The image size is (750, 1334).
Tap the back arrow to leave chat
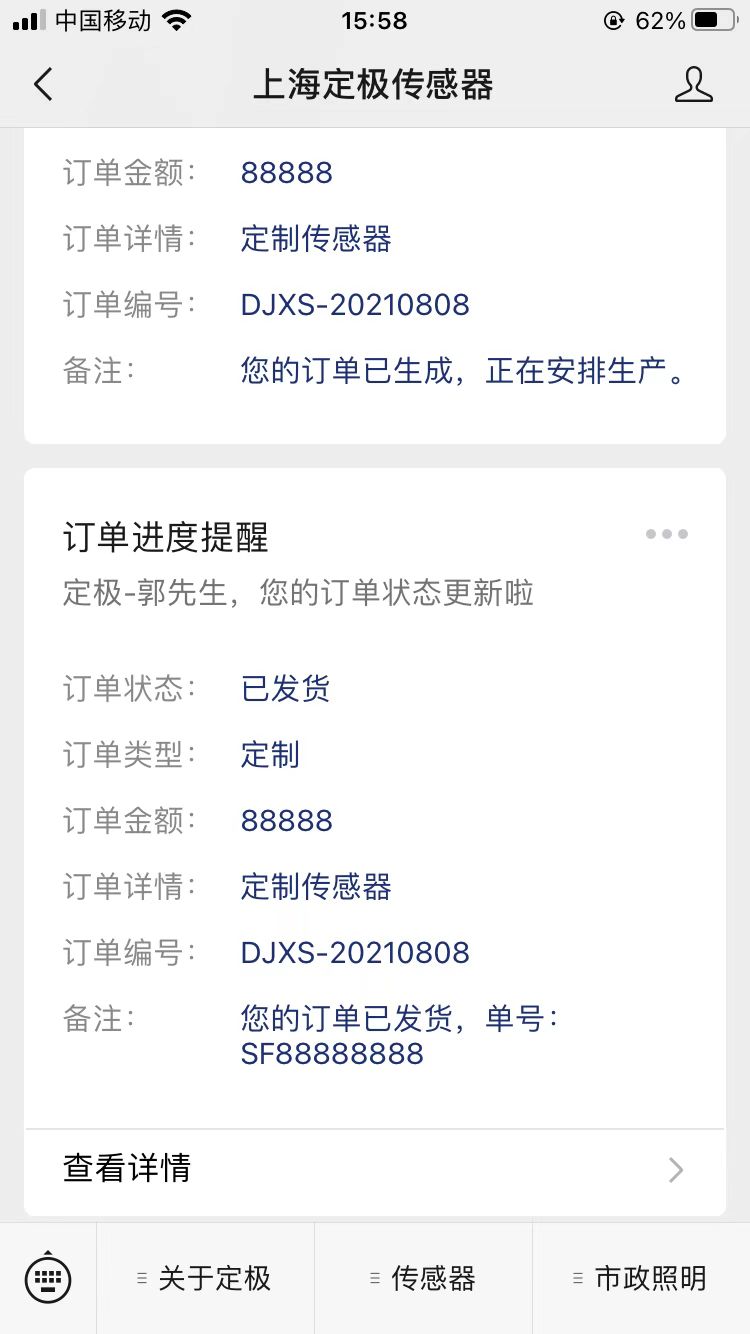pyautogui.click(x=42, y=85)
